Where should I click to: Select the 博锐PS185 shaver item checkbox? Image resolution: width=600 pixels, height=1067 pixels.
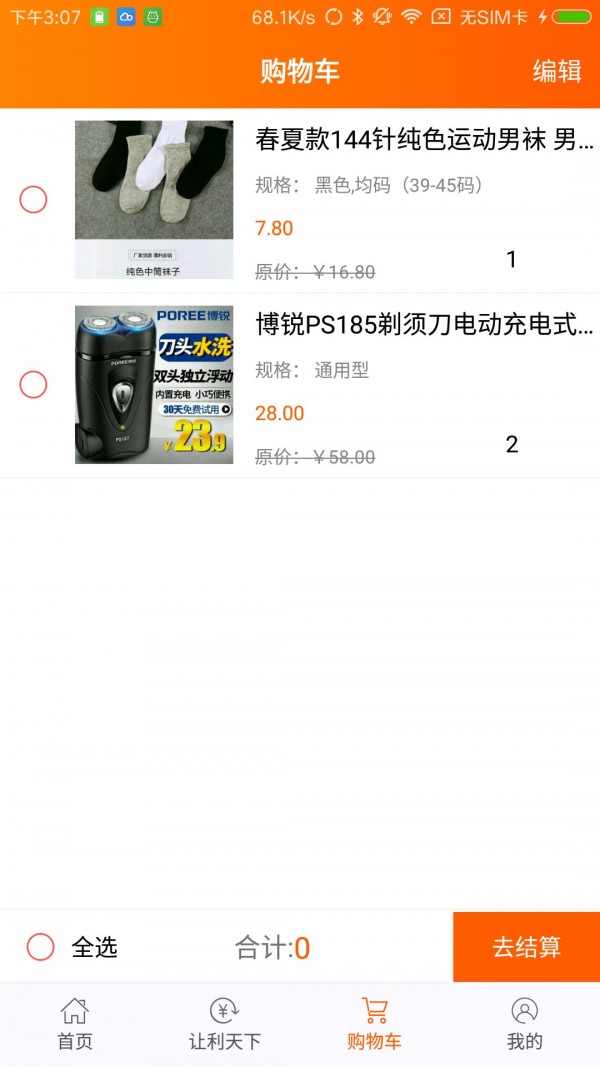point(33,384)
